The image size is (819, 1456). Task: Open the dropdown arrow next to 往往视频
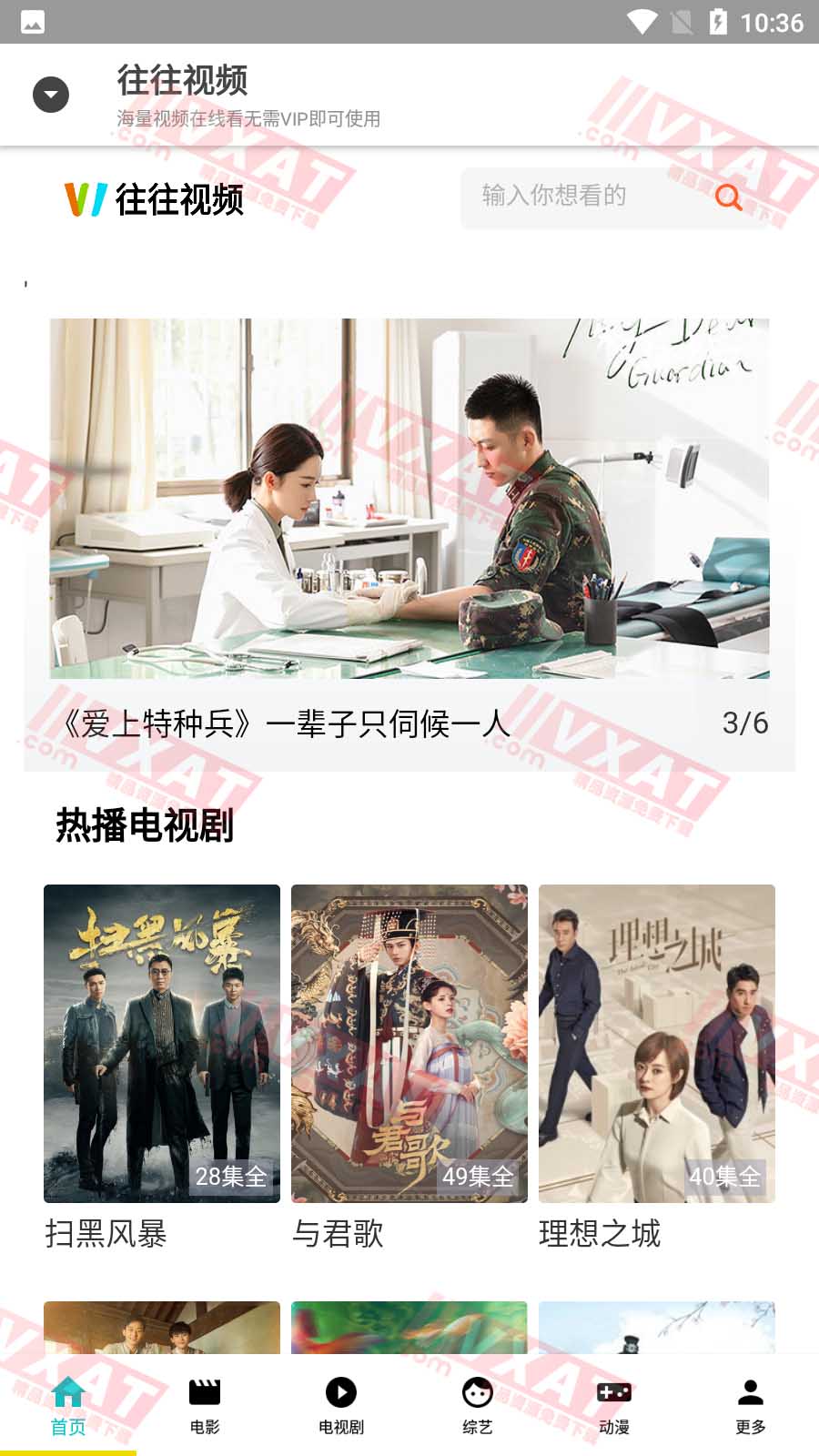(51, 95)
